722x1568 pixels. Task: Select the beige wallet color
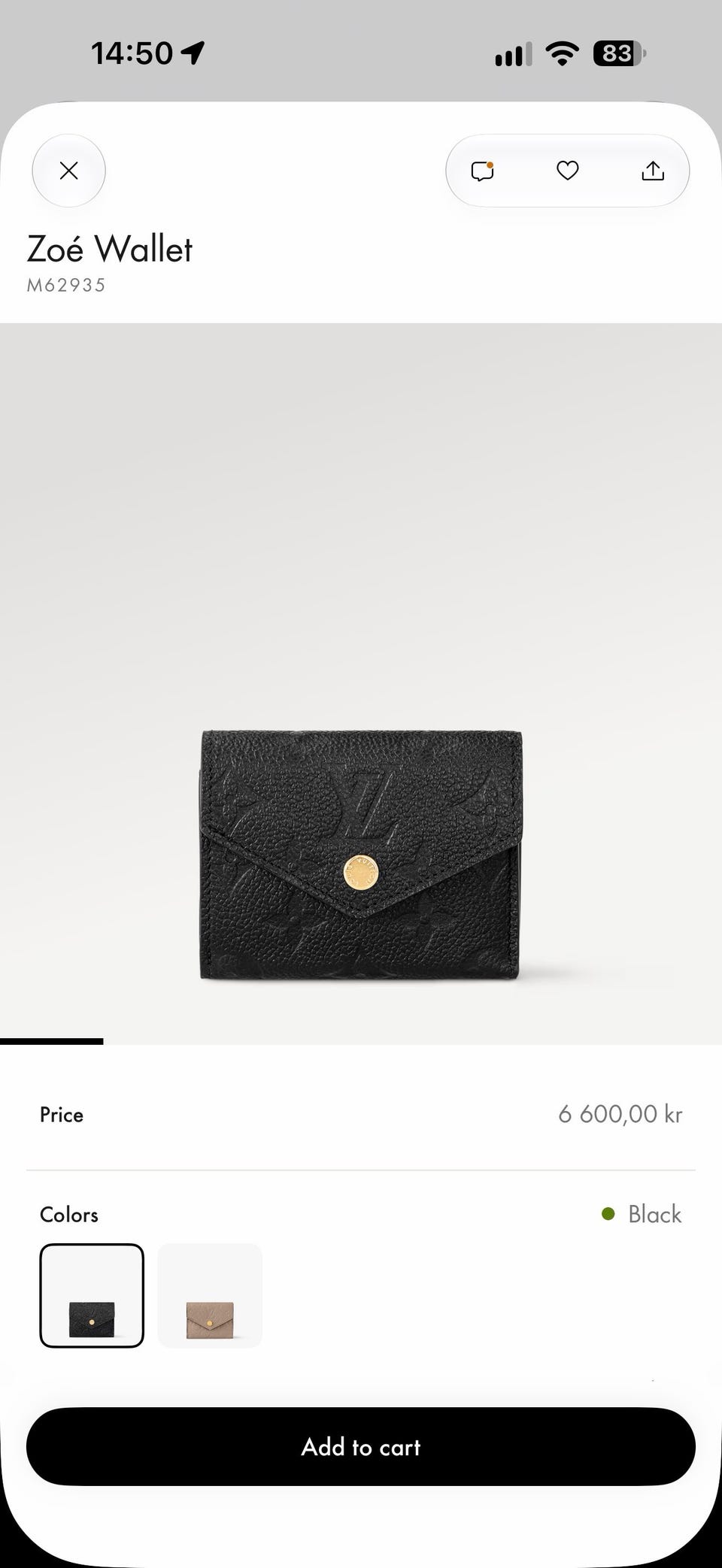210,1295
